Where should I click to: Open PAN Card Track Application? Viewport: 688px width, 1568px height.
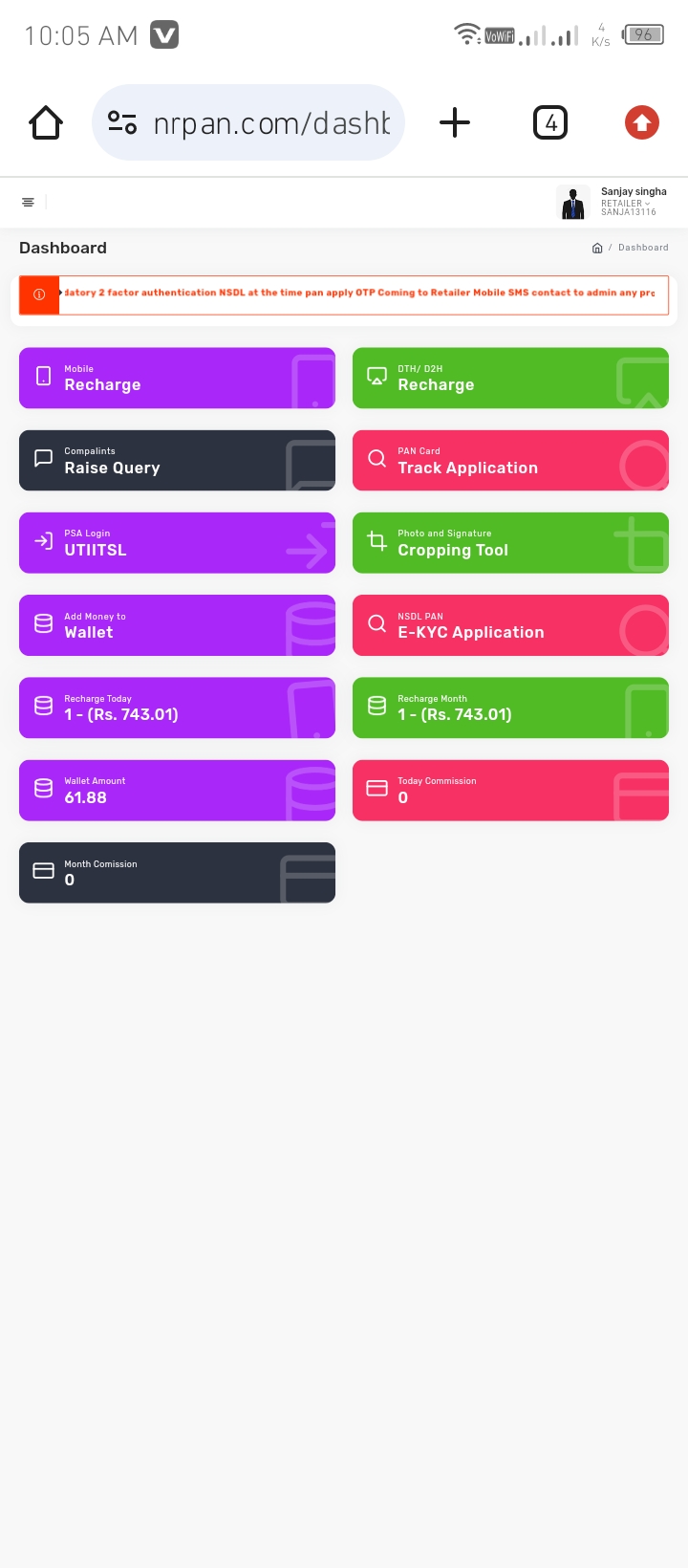pos(510,460)
